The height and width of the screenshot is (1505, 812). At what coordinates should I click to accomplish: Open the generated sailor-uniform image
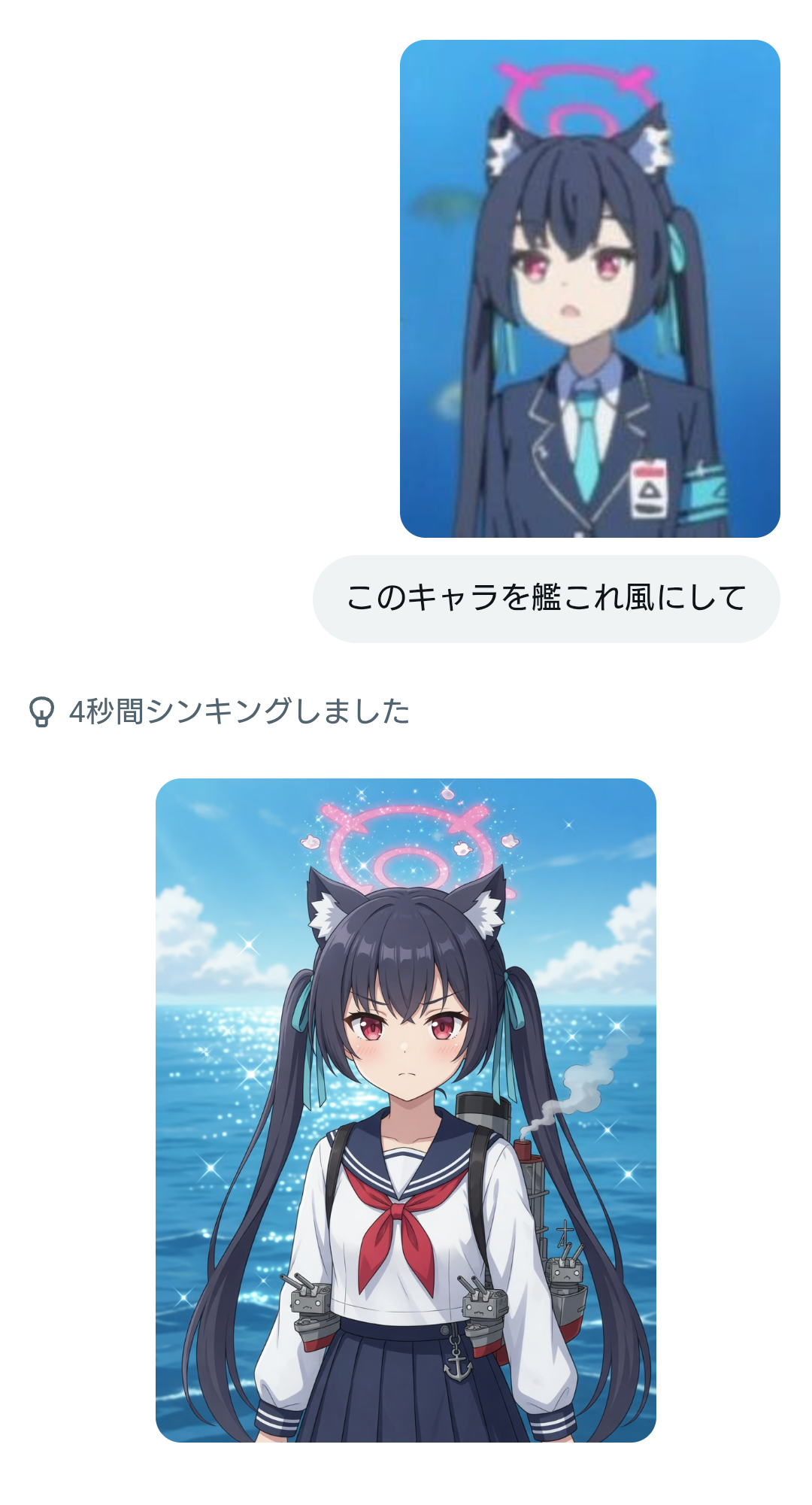pyautogui.click(x=406, y=1110)
